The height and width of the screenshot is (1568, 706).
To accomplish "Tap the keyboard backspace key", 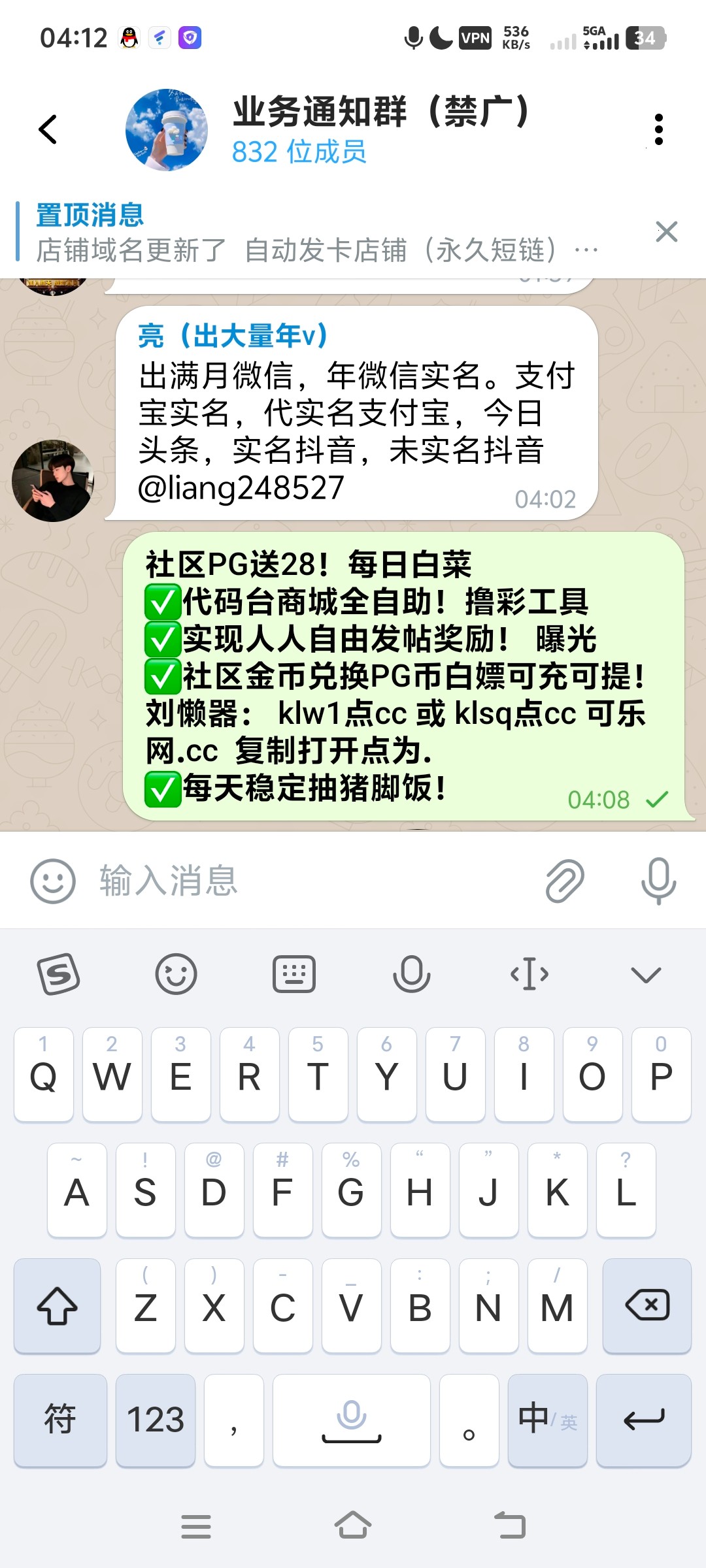I will [x=647, y=1305].
